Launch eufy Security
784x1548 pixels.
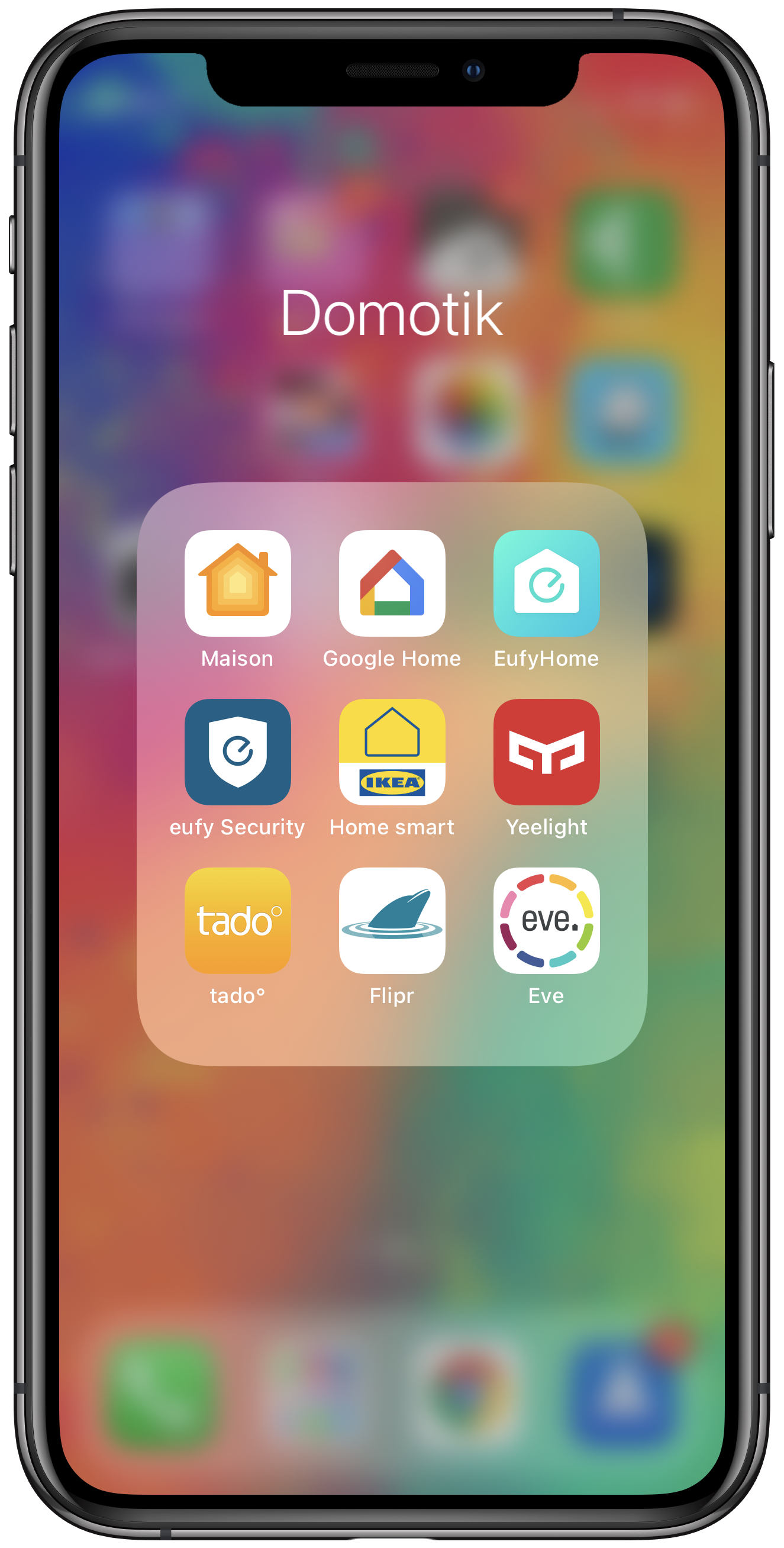(x=237, y=752)
